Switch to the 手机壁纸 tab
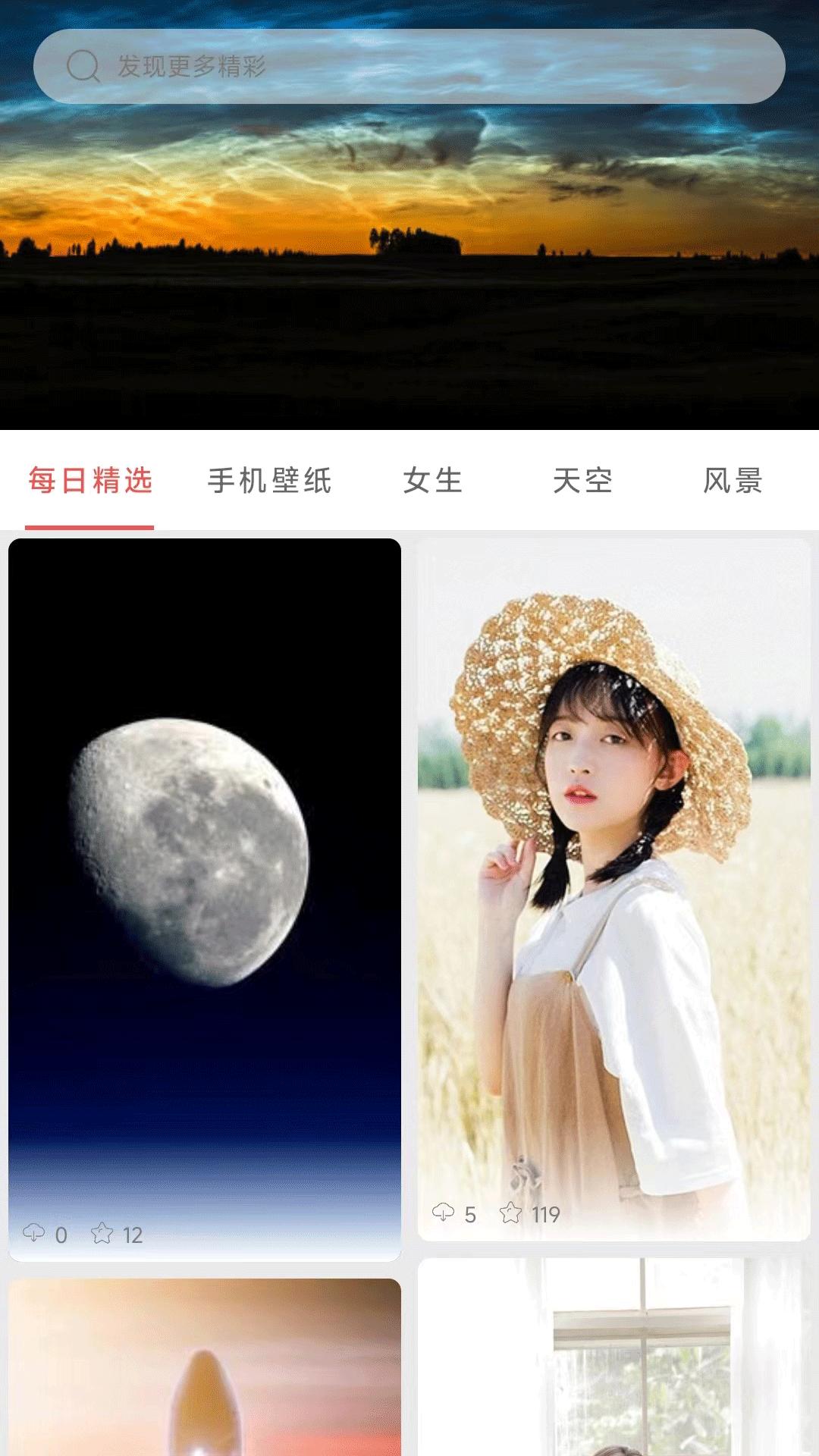Viewport: 819px width, 1456px height. click(x=270, y=481)
